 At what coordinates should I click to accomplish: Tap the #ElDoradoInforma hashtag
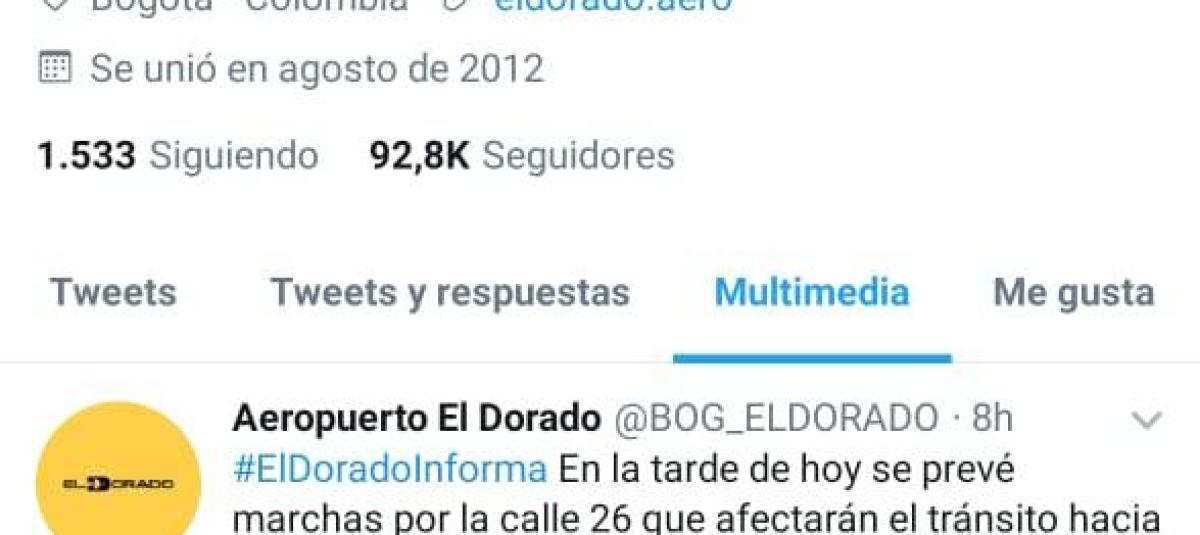[390, 468]
